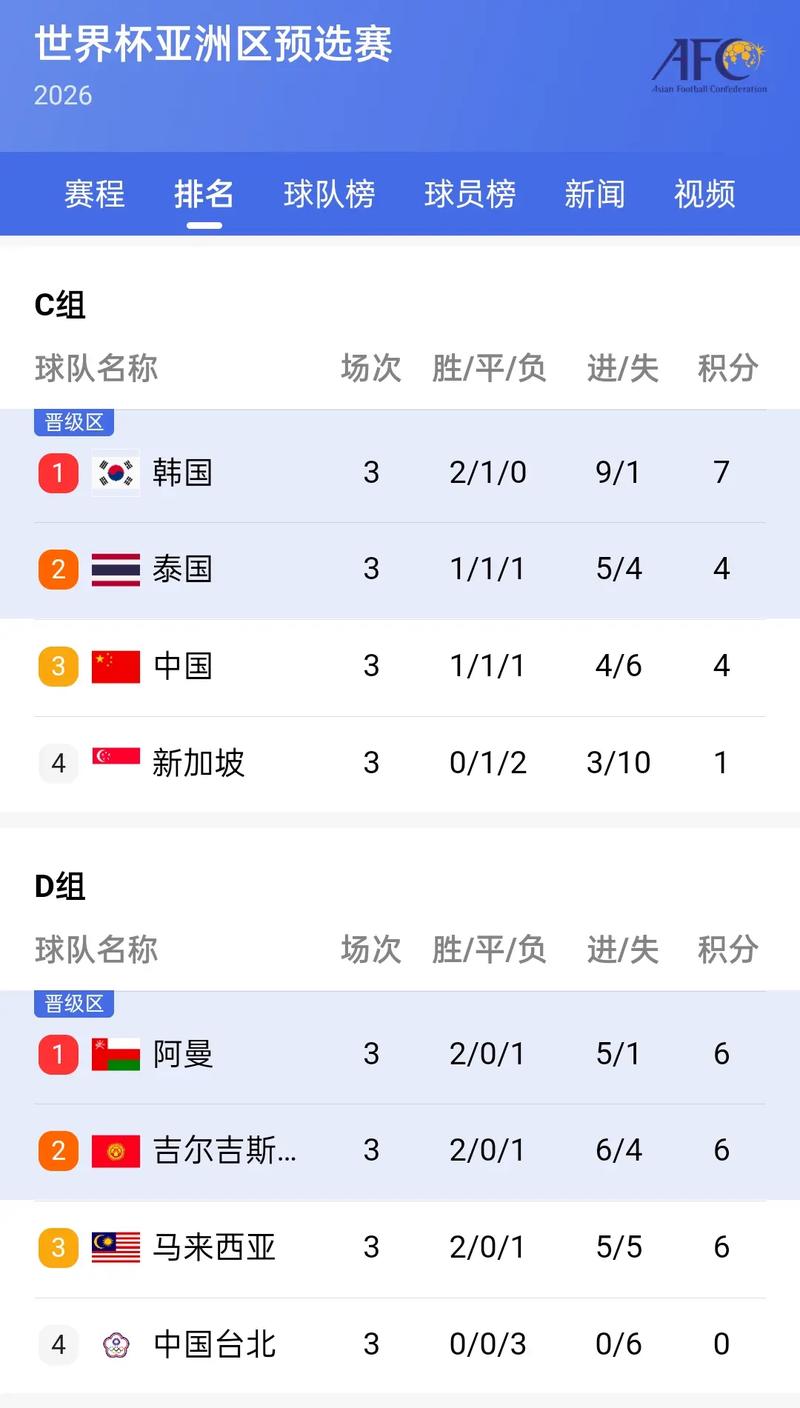Switch to the 球员榜 tab
800x1408 pixels.
tap(470, 195)
